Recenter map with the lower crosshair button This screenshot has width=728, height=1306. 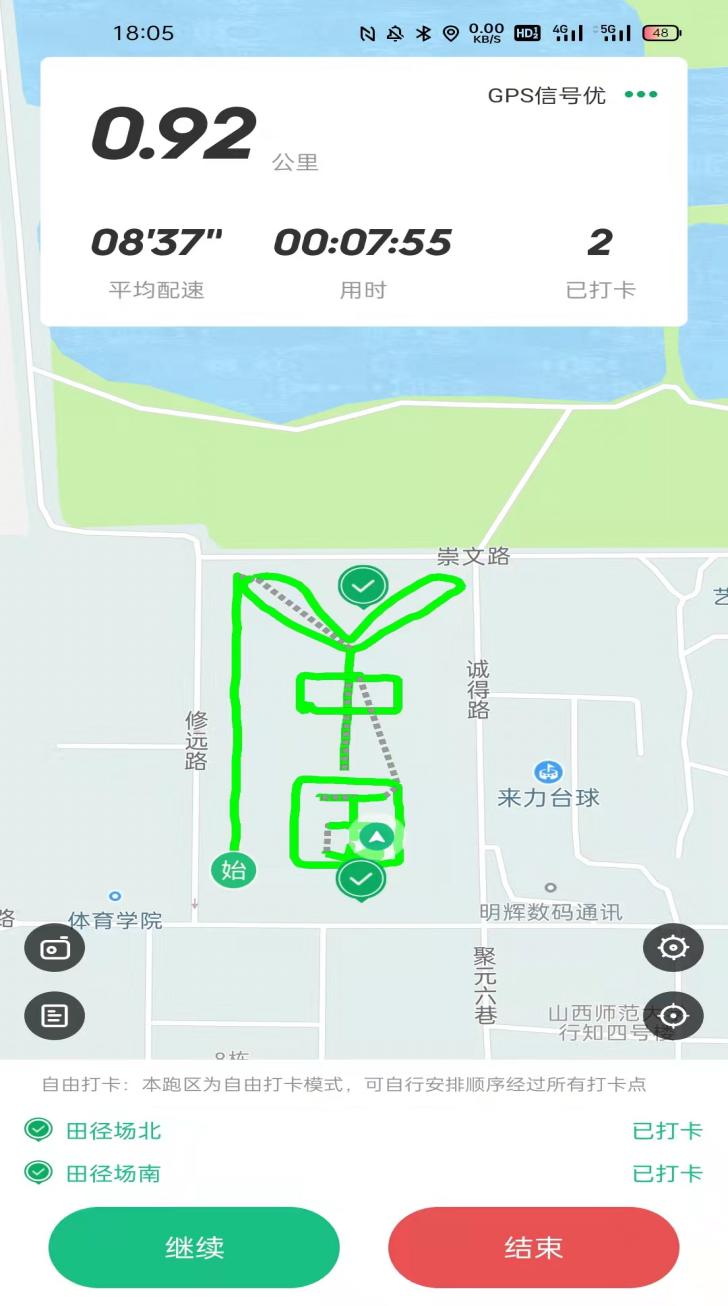coord(673,1016)
